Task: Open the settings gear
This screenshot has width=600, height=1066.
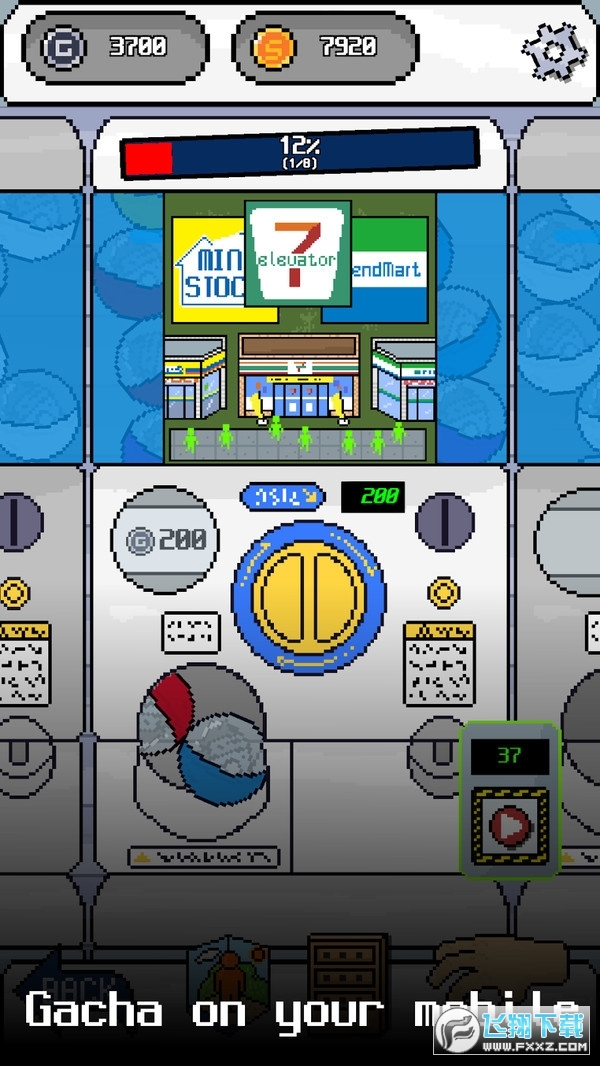Action: 554,51
